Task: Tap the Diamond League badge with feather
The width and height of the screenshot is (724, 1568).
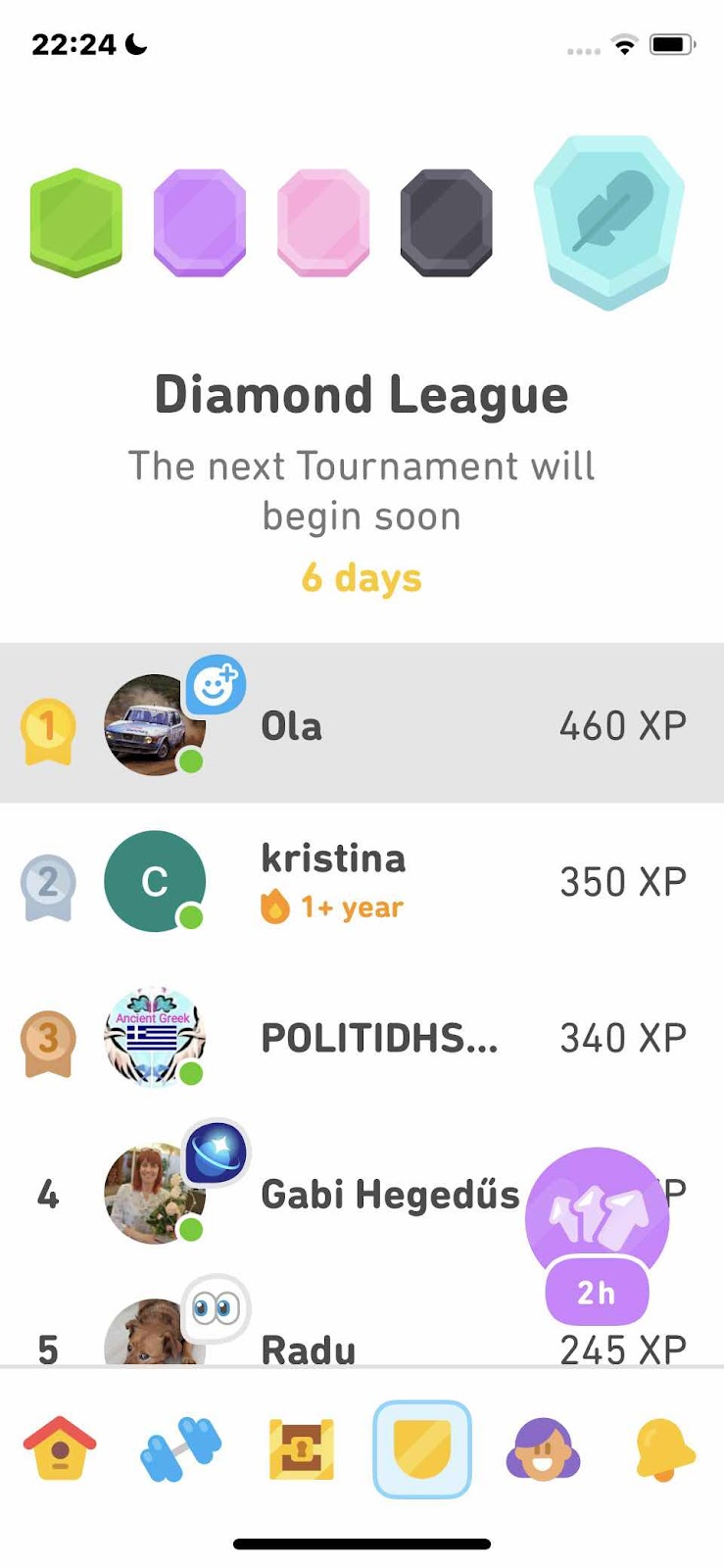Action: click(x=608, y=222)
